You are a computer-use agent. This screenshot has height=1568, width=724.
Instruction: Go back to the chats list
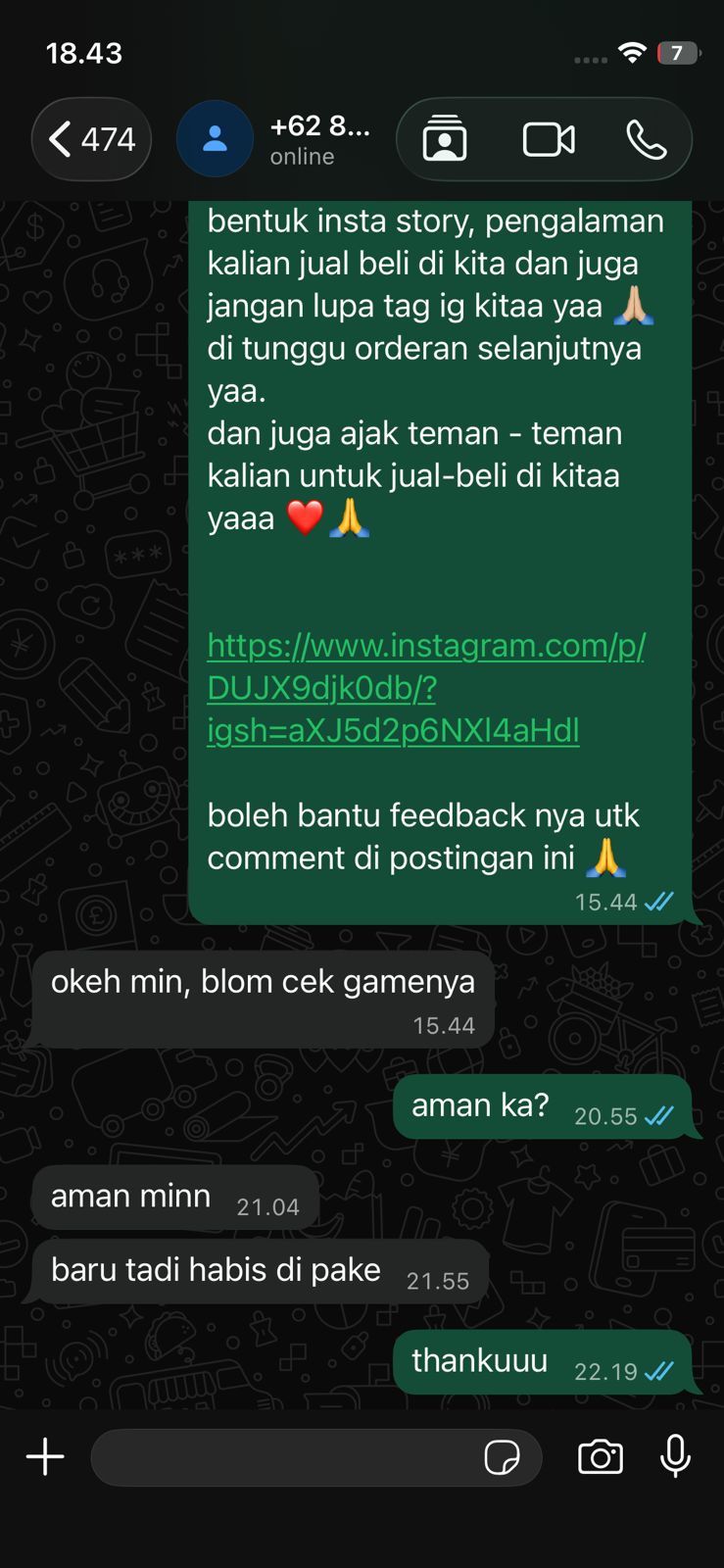(x=91, y=139)
